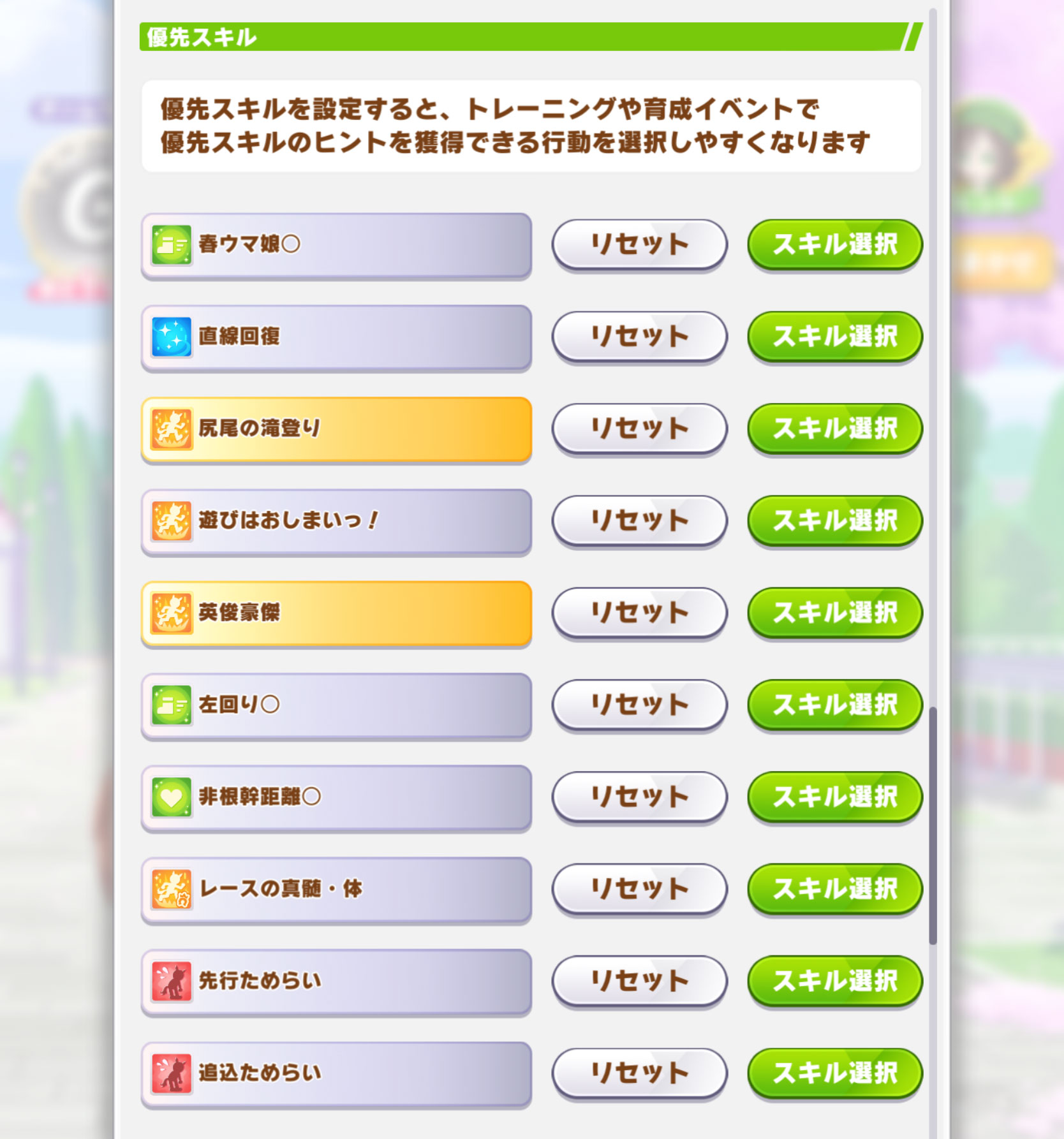Reset the 遊びはおしまいっ！ skill
This screenshot has height=1139, width=1064.
tap(639, 520)
